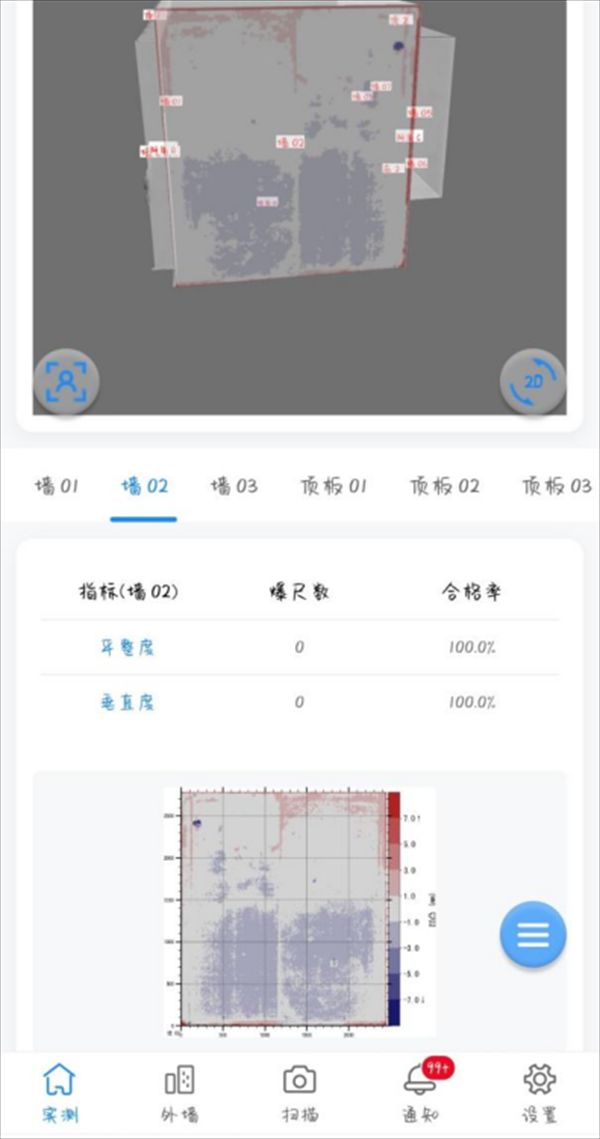Open the 通知 notifications tab

pyautogui.click(x=419, y=1093)
